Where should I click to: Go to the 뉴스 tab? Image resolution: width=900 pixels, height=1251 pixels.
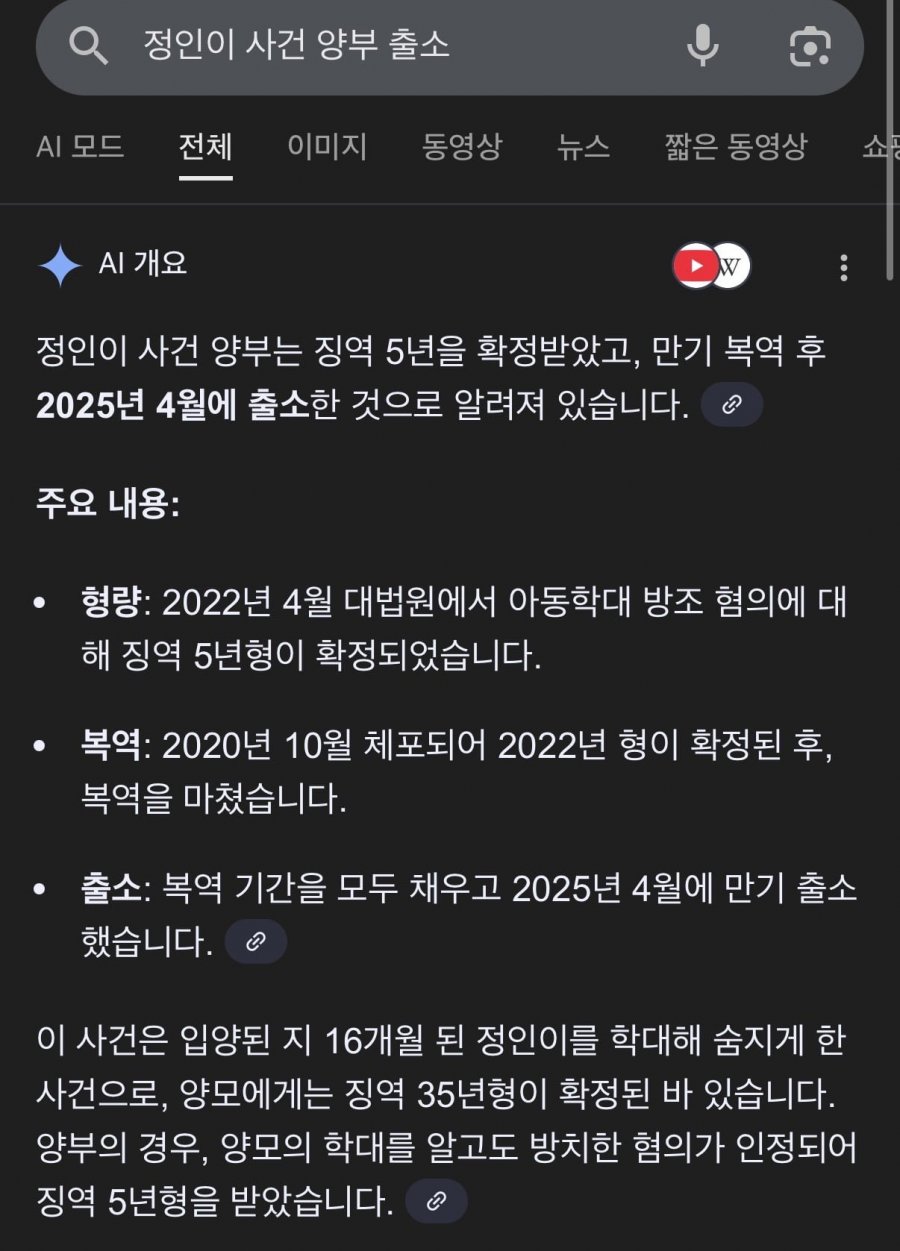tap(584, 148)
